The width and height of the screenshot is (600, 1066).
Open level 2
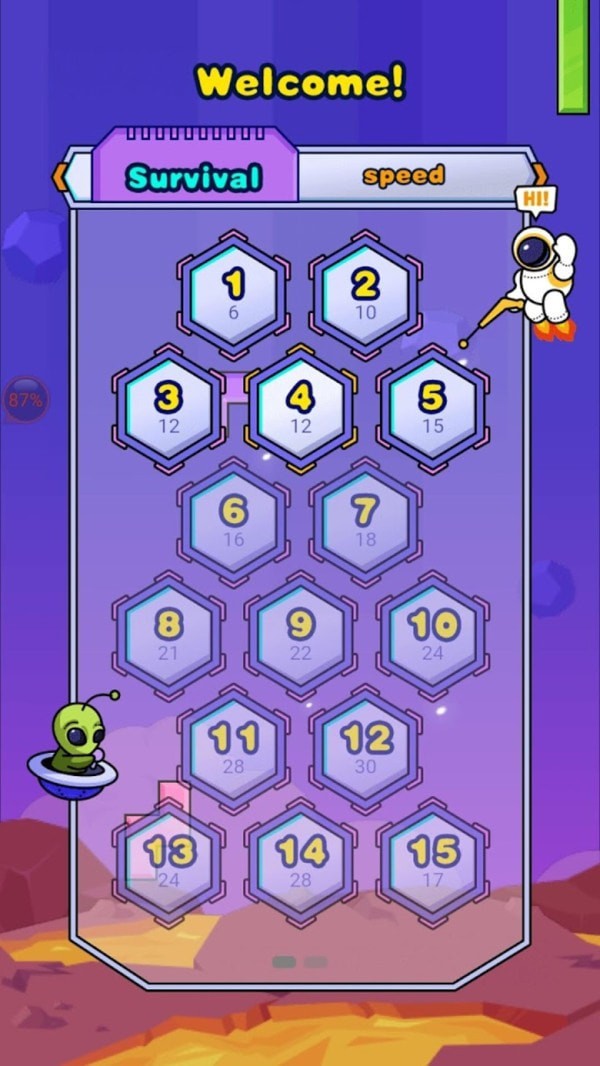coord(365,292)
